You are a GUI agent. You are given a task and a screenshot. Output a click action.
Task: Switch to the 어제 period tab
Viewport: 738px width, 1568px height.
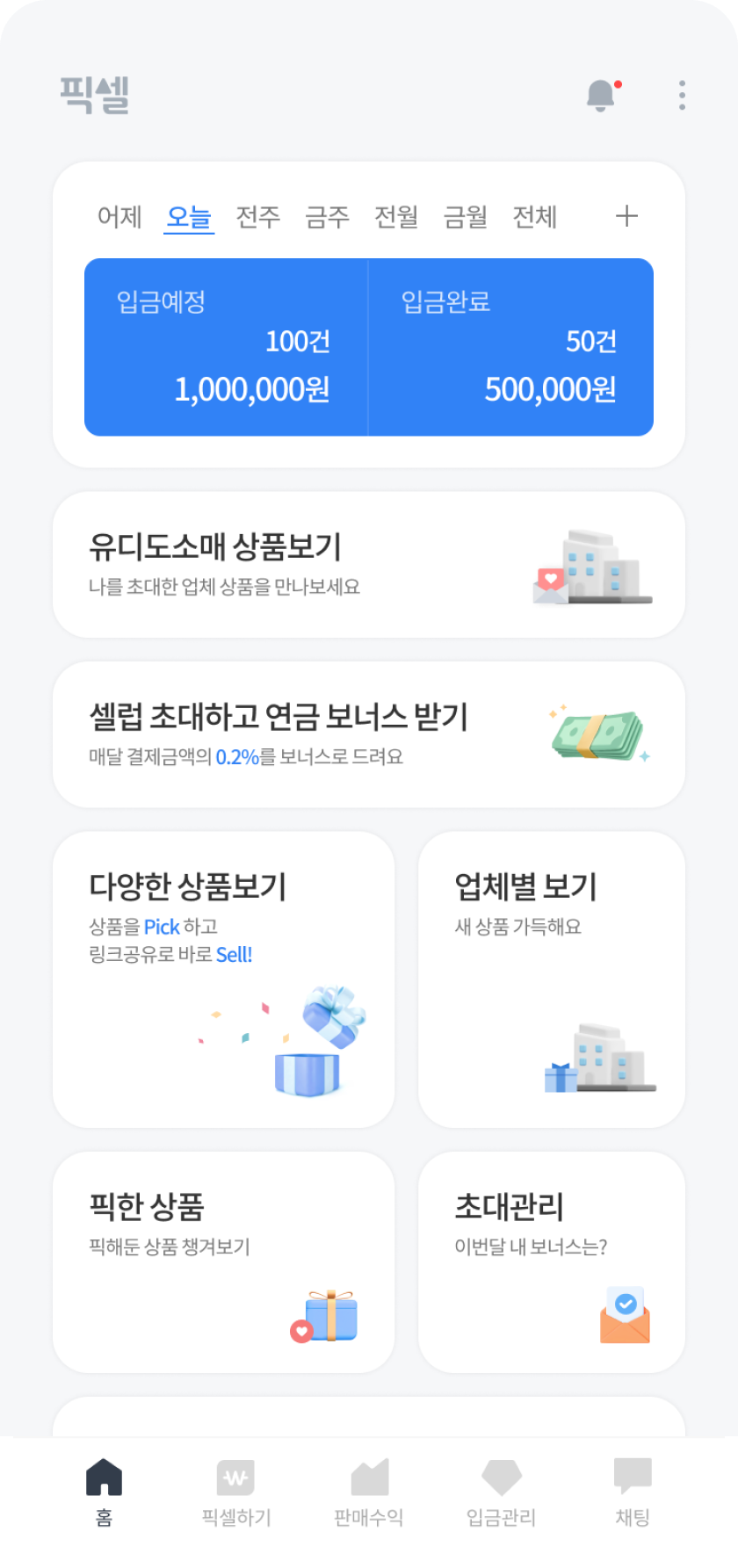tap(119, 216)
